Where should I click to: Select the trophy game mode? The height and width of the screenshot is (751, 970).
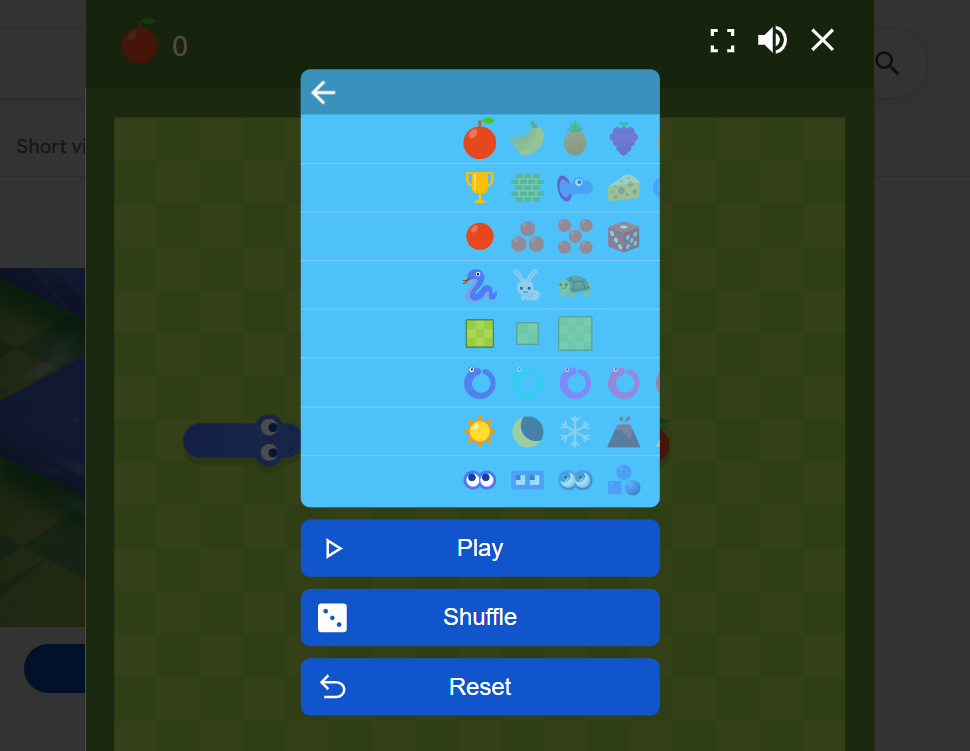[x=479, y=187]
